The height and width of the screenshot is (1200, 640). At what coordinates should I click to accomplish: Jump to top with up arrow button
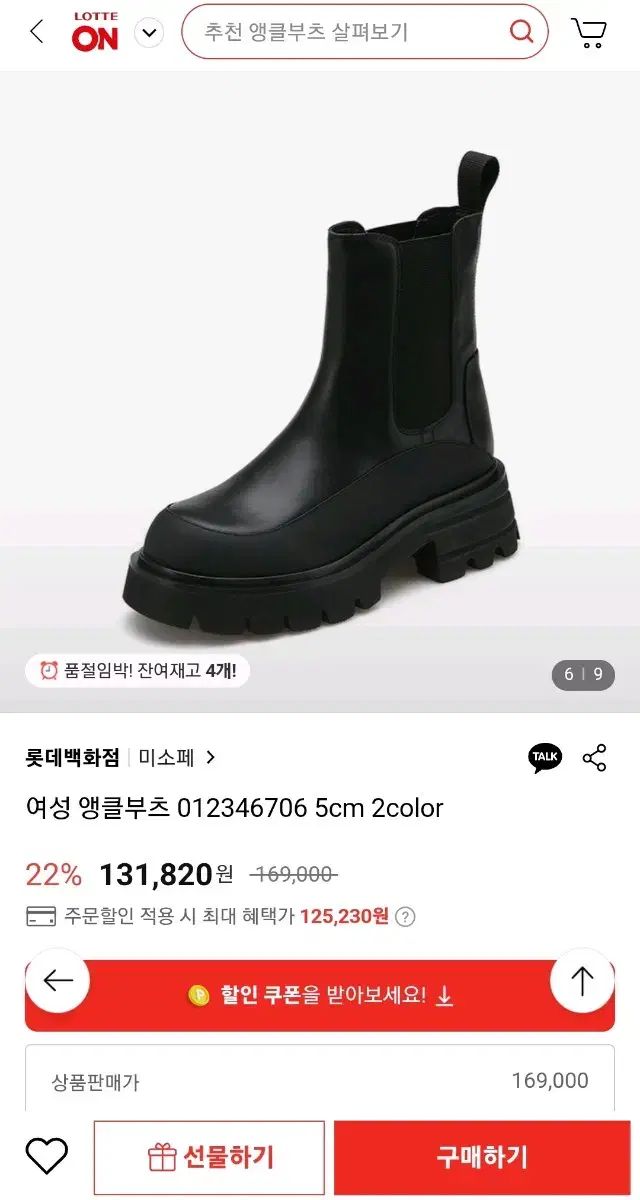click(x=582, y=981)
